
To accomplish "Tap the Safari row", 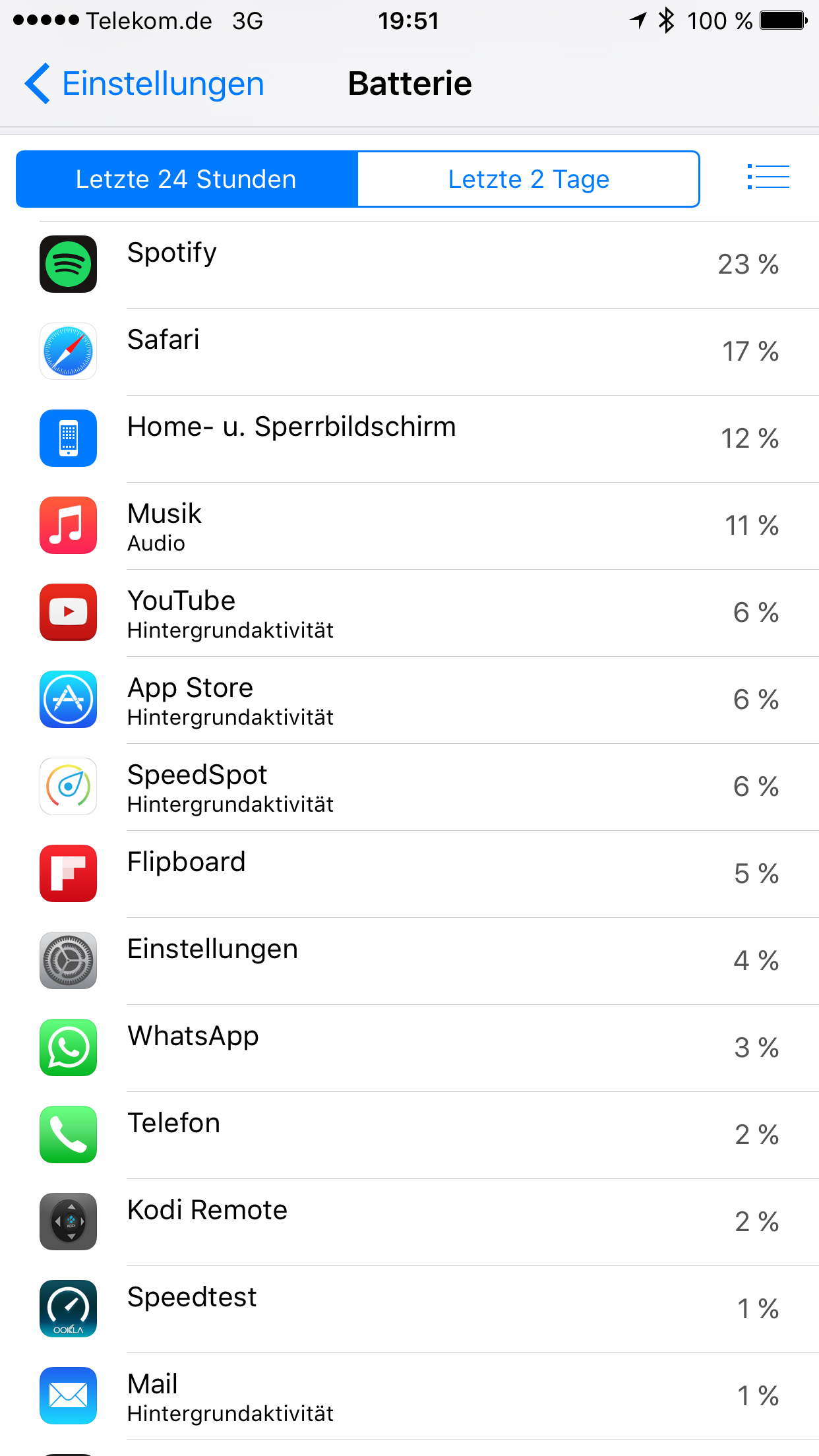I will point(409,351).
